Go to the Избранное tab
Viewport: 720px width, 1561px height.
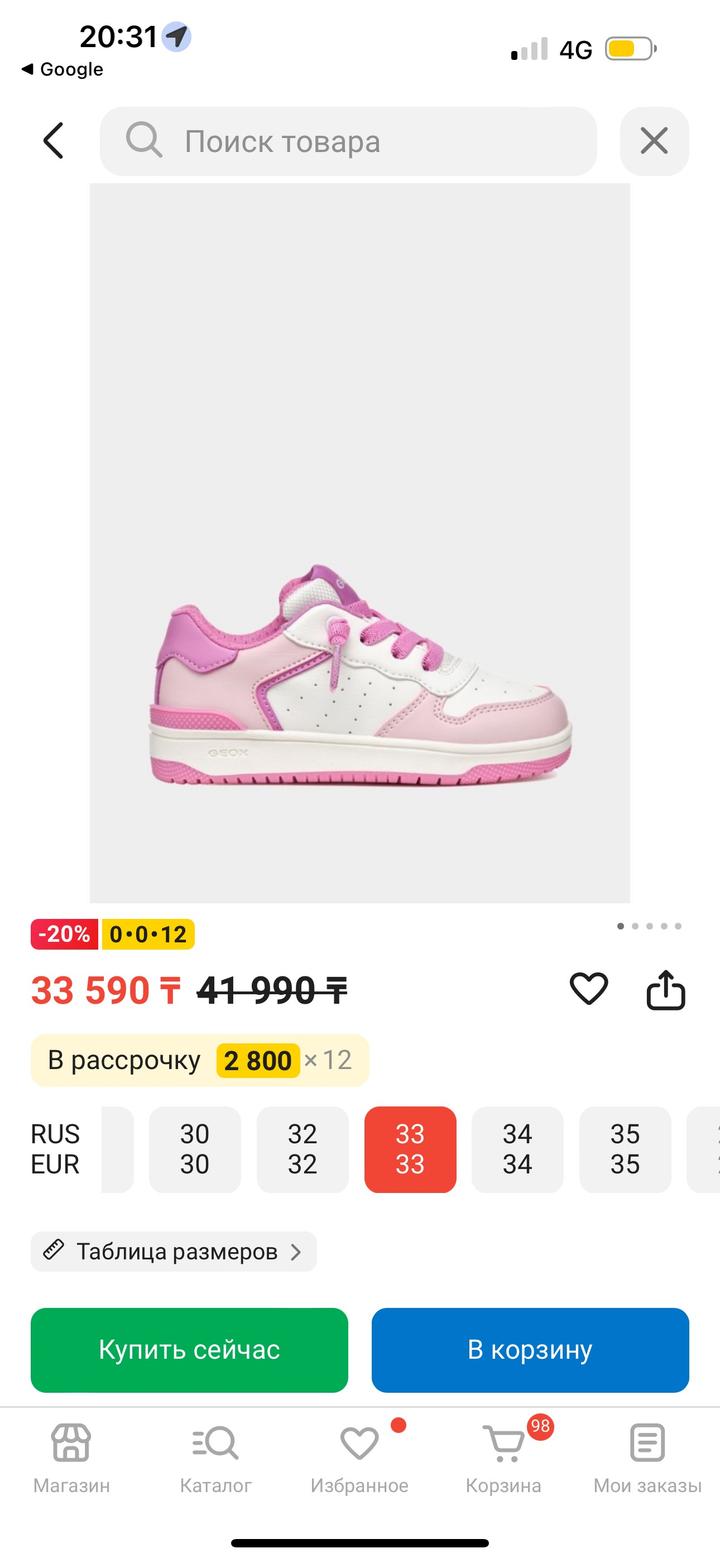pos(359,1458)
